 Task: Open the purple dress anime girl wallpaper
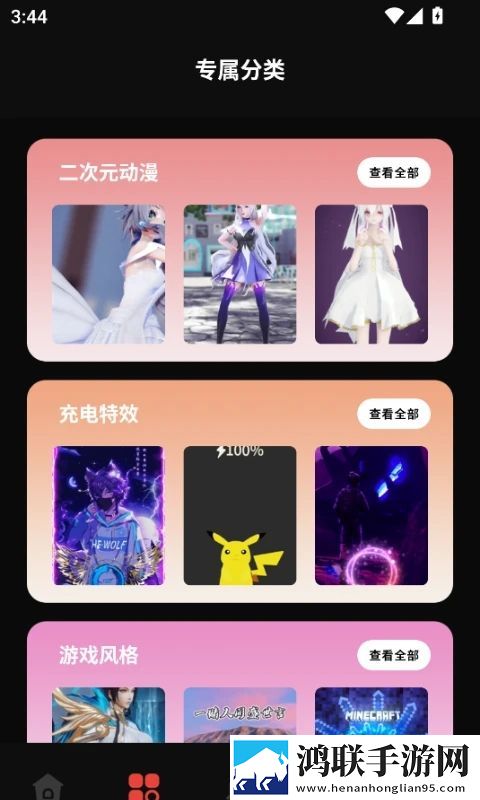[x=240, y=274]
